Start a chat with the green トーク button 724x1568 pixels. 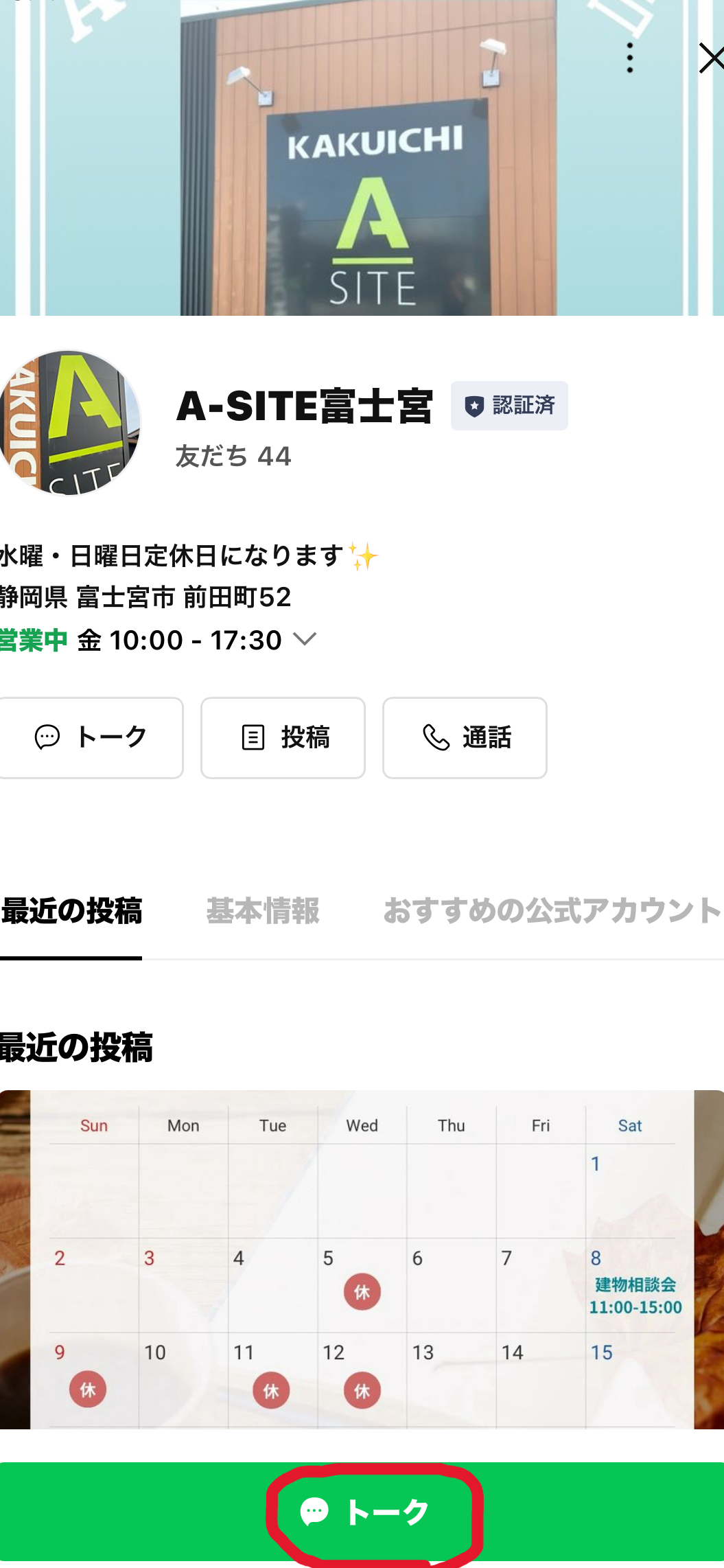point(365,1512)
